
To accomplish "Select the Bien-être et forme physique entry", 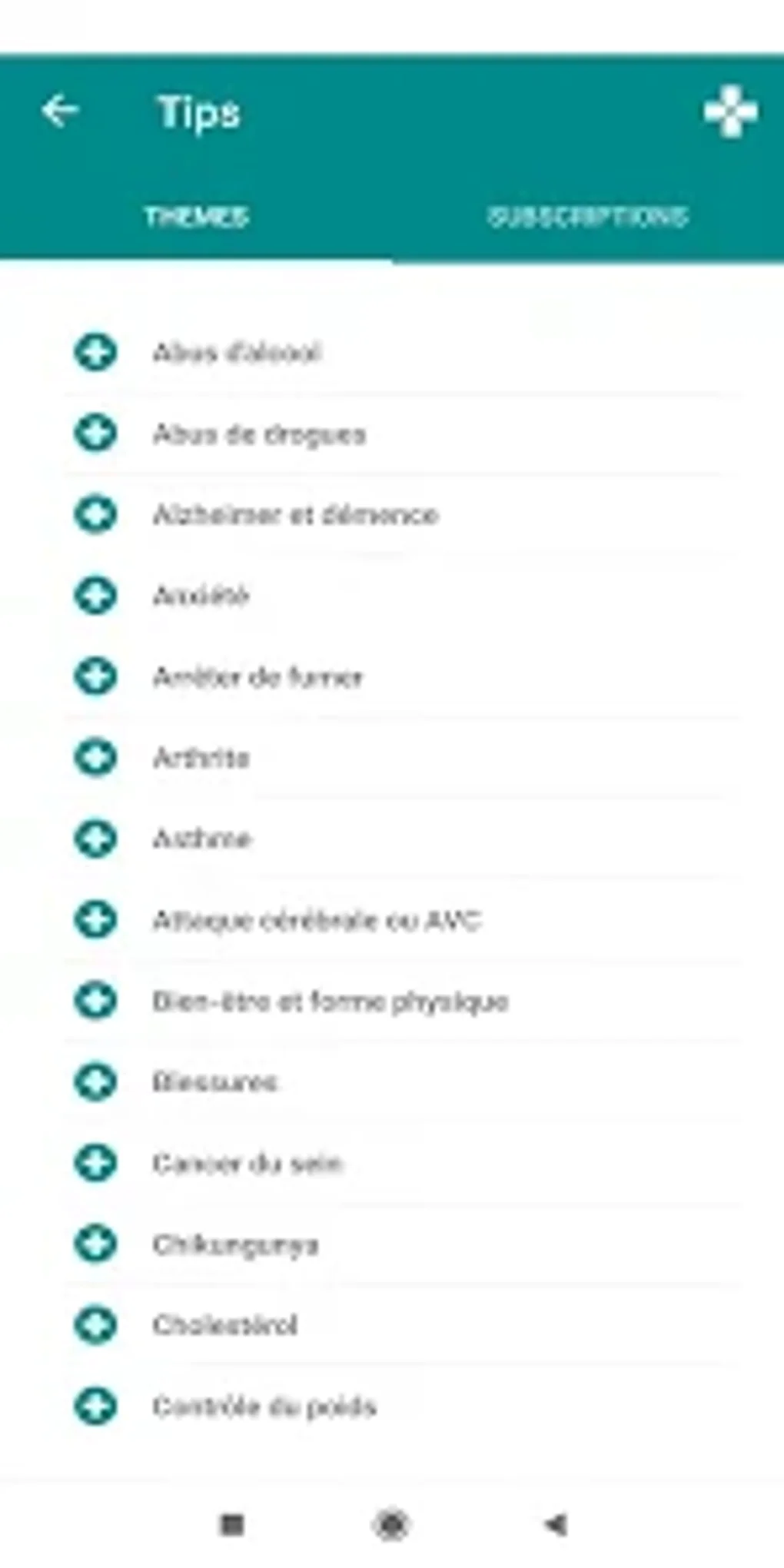I will tap(331, 1001).
